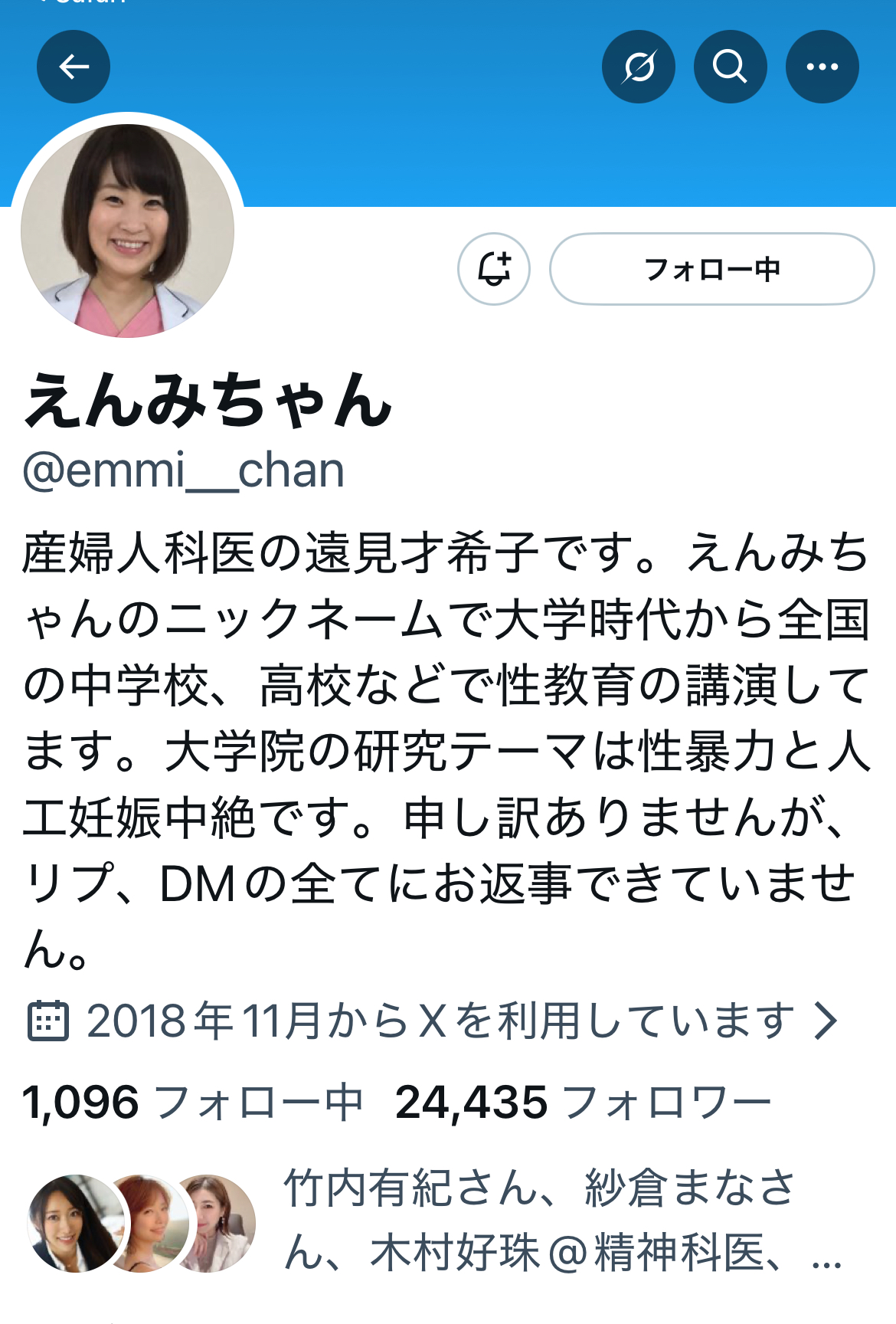Turn on post notifications bell
This screenshot has width=896, height=1324.
click(x=494, y=269)
